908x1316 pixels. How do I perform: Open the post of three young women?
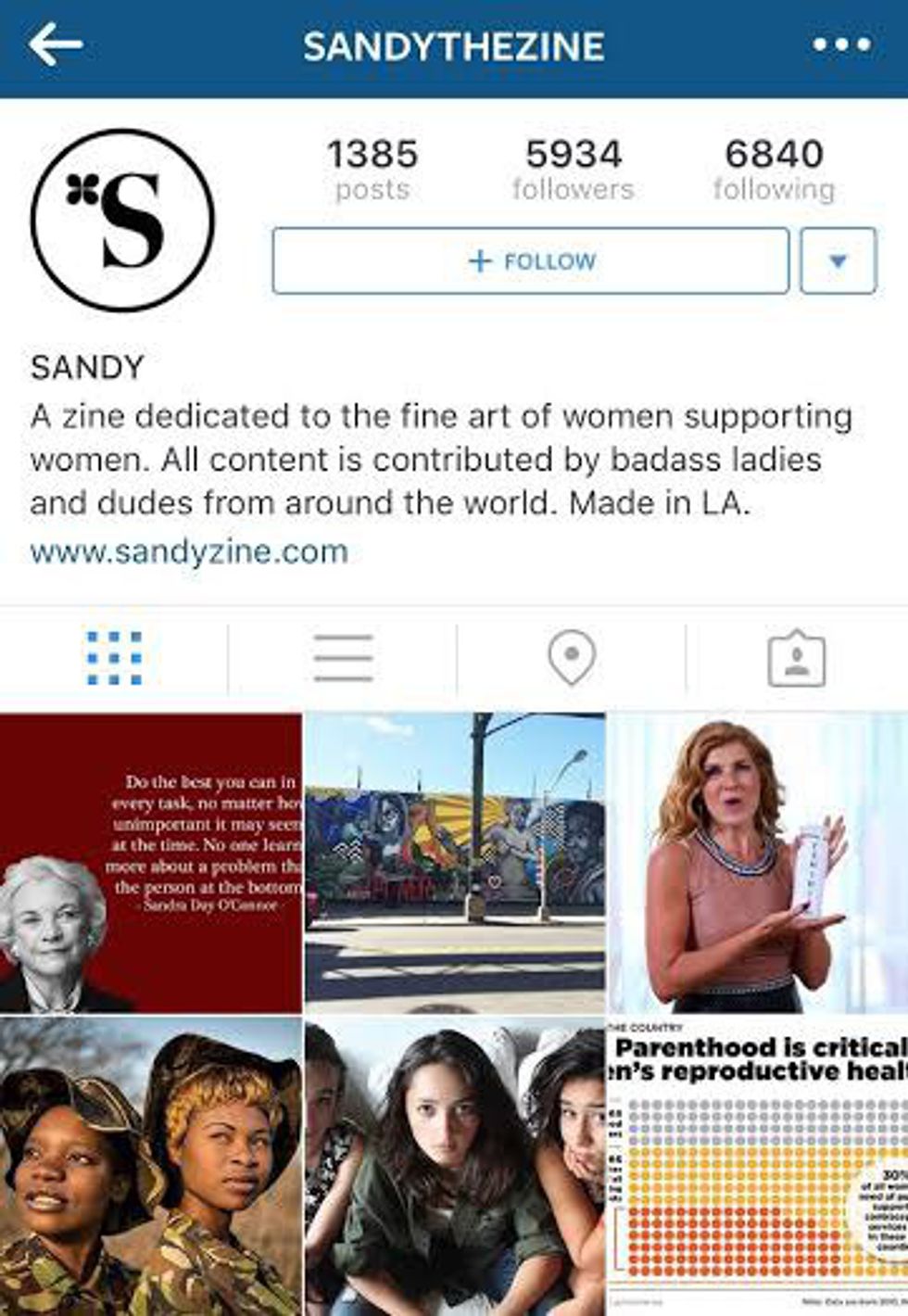[455, 1166]
